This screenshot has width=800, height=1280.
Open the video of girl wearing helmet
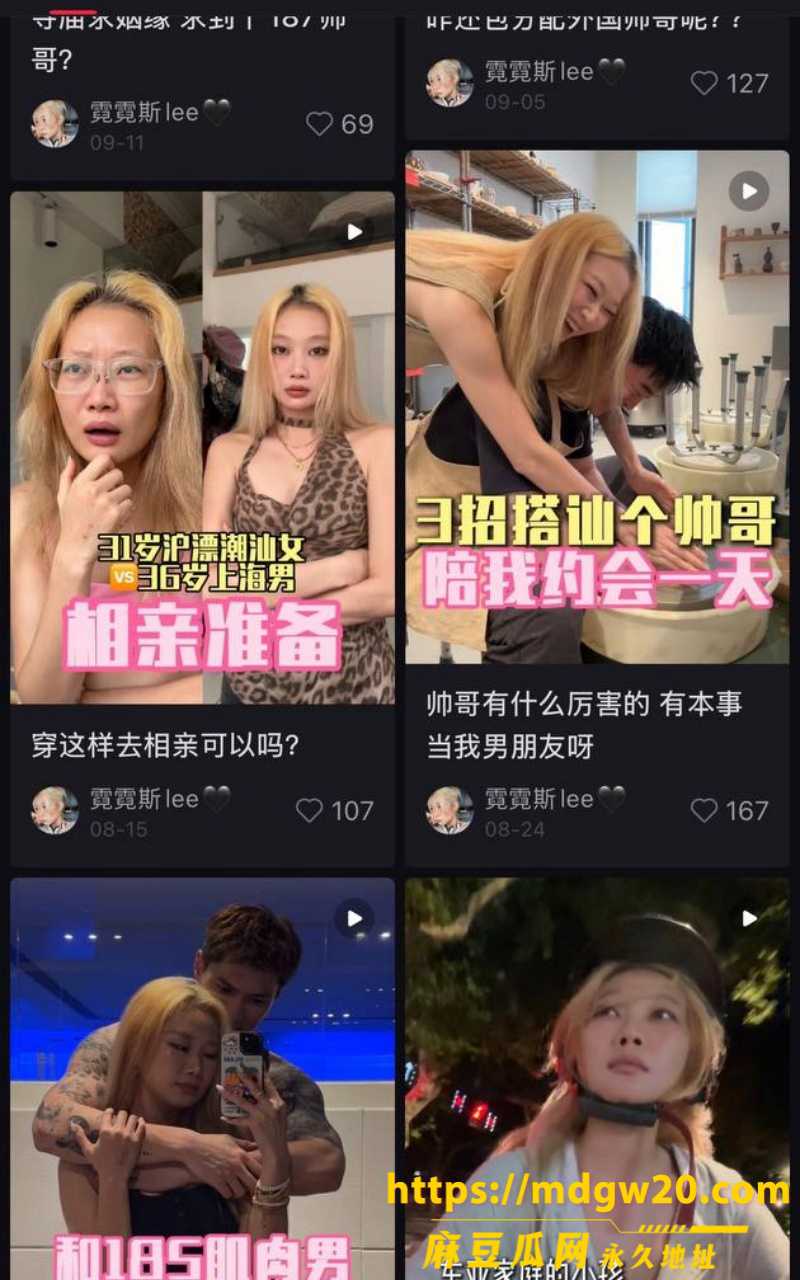point(597,1079)
